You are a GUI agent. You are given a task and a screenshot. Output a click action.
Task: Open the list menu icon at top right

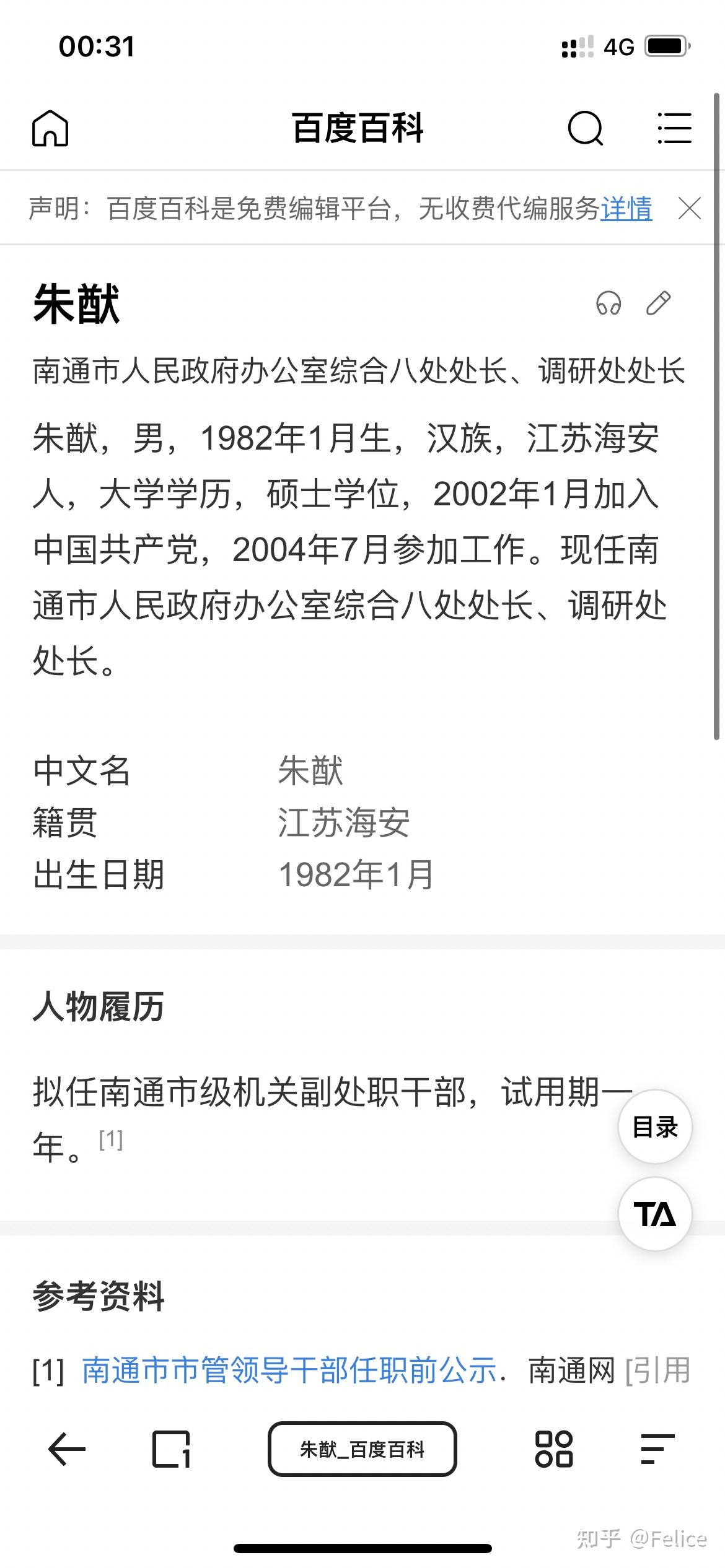(674, 128)
